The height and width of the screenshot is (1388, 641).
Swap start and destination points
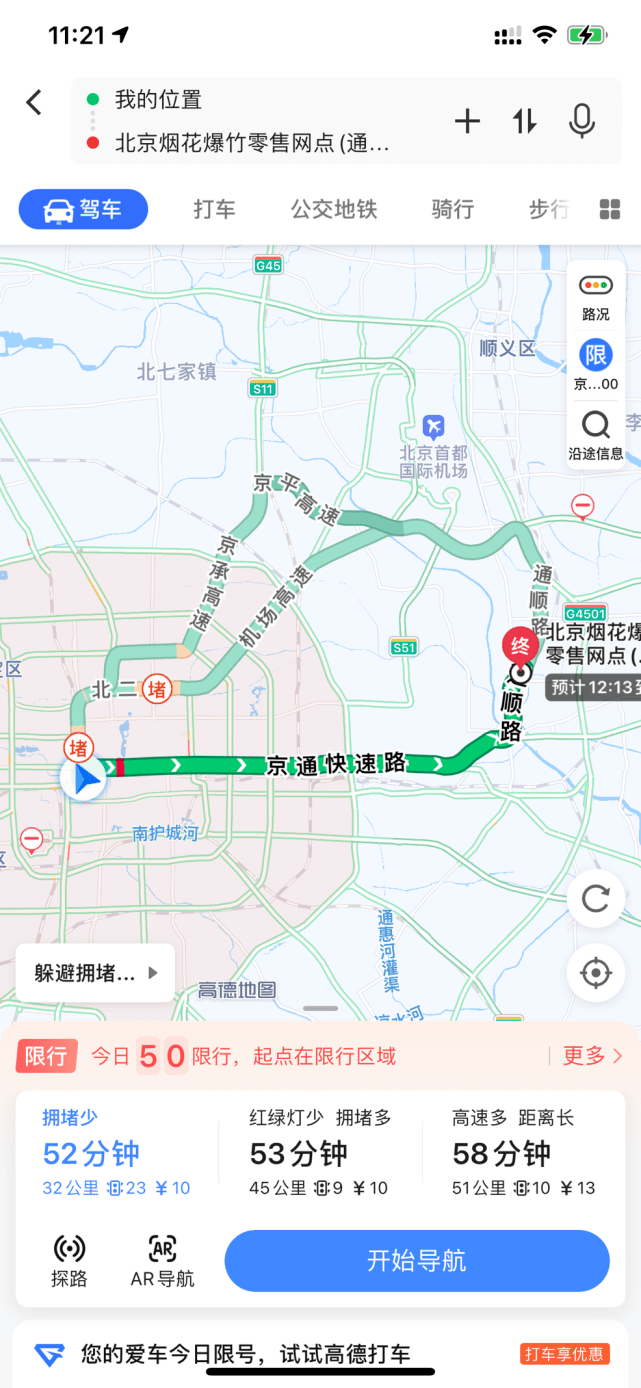(524, 122)
